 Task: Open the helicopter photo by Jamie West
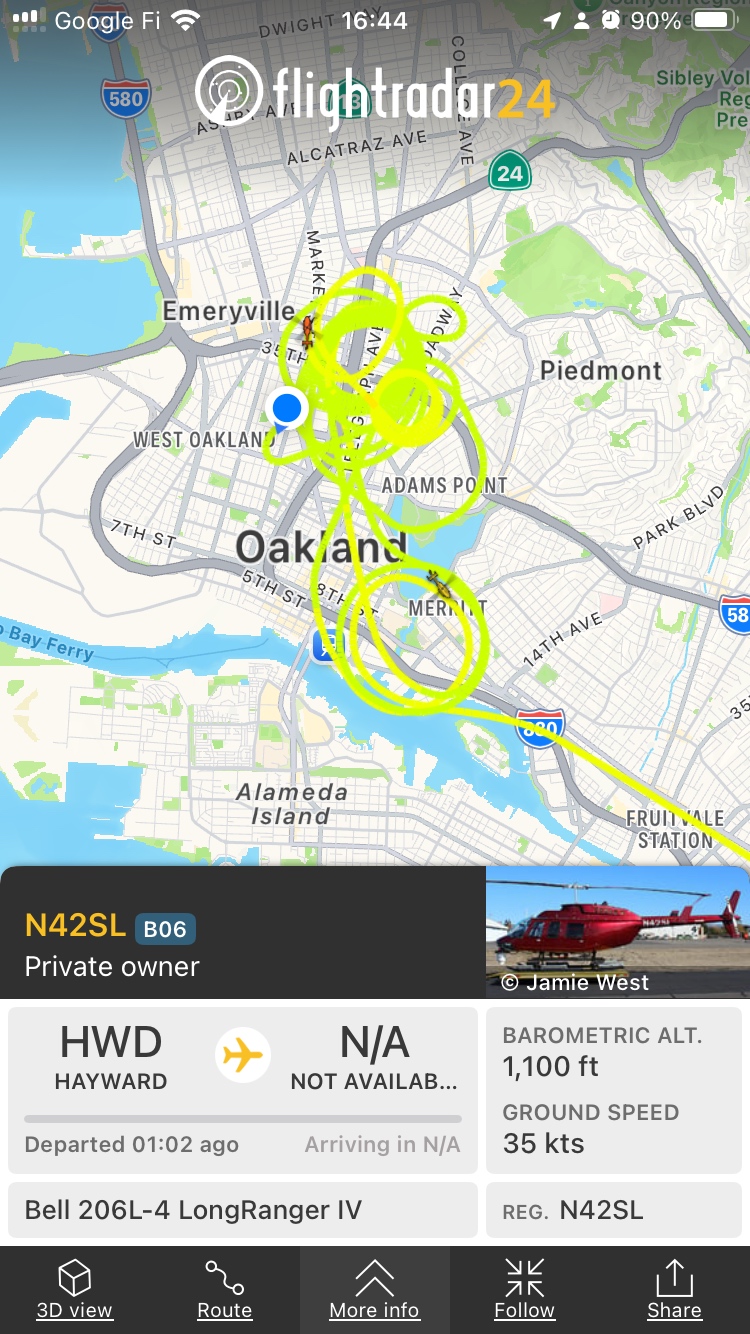point(617,932)
